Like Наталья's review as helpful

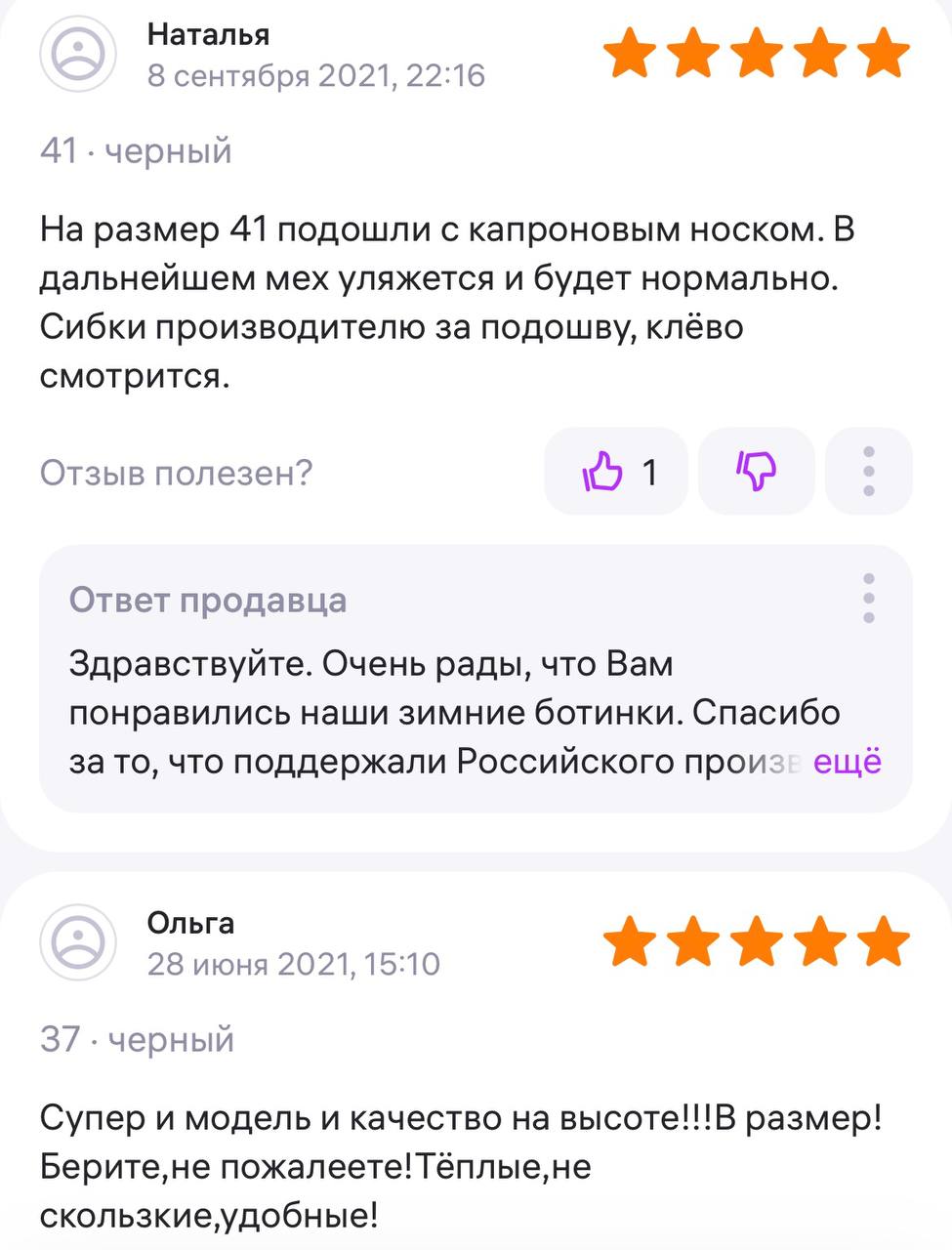[616, 472]
